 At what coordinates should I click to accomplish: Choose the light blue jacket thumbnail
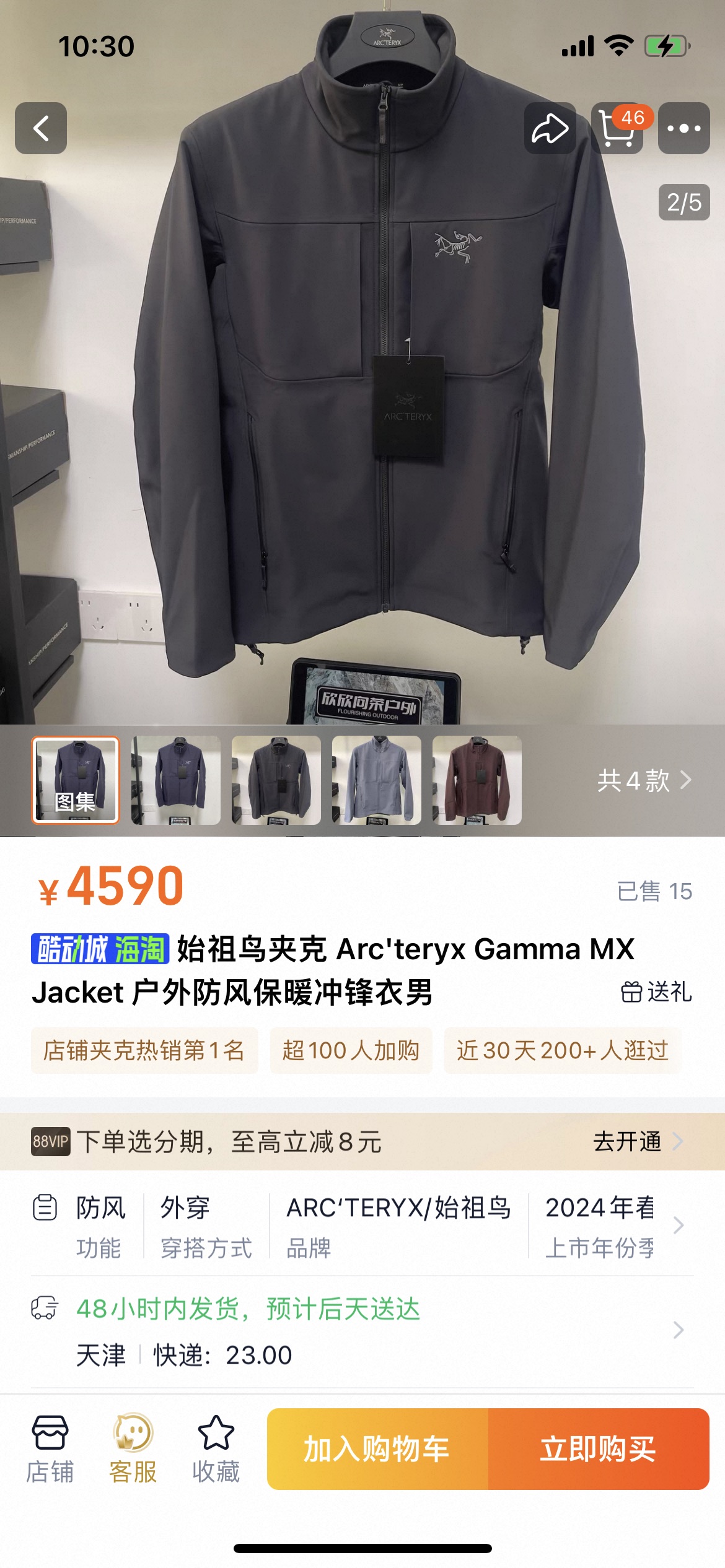376,780
